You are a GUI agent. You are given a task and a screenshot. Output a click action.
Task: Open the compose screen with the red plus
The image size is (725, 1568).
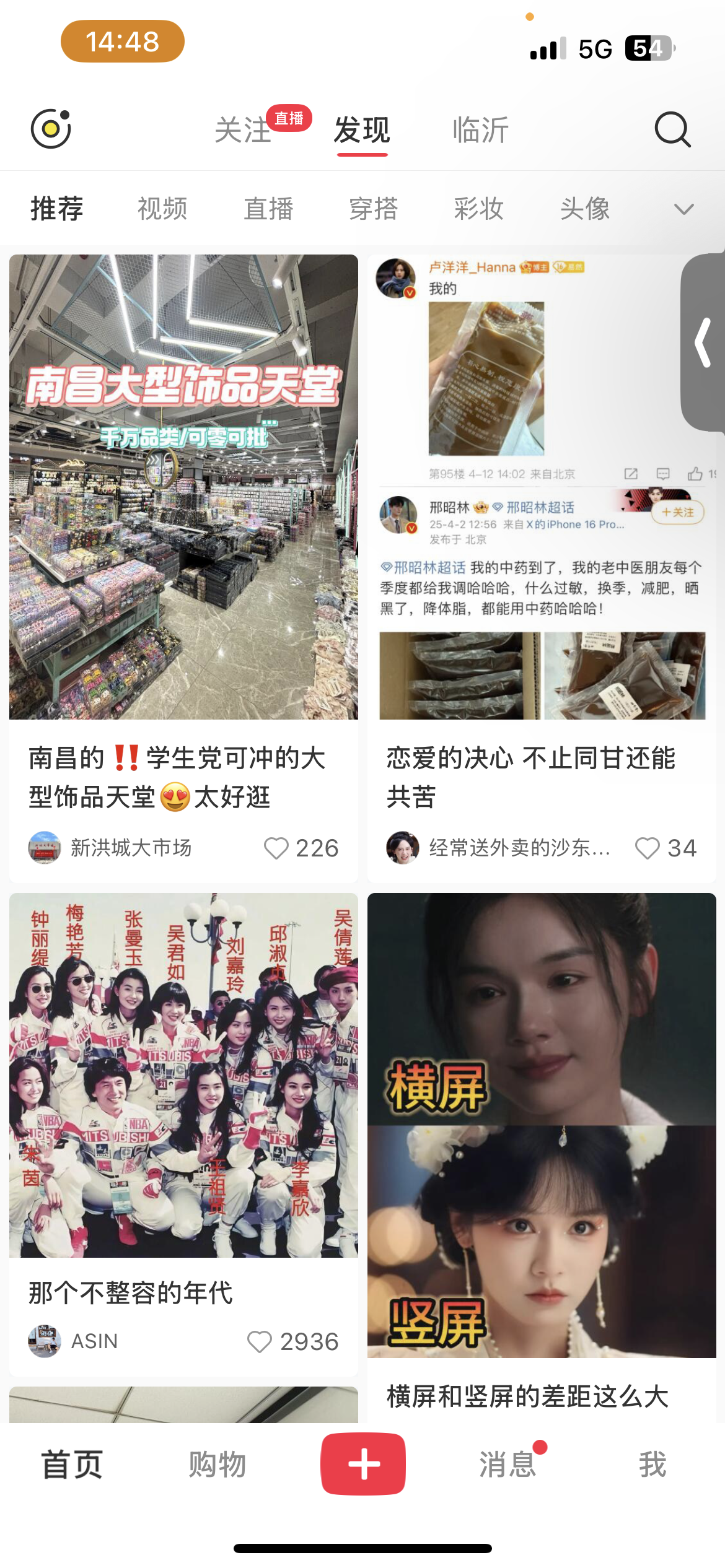[x=362, y=1464]
